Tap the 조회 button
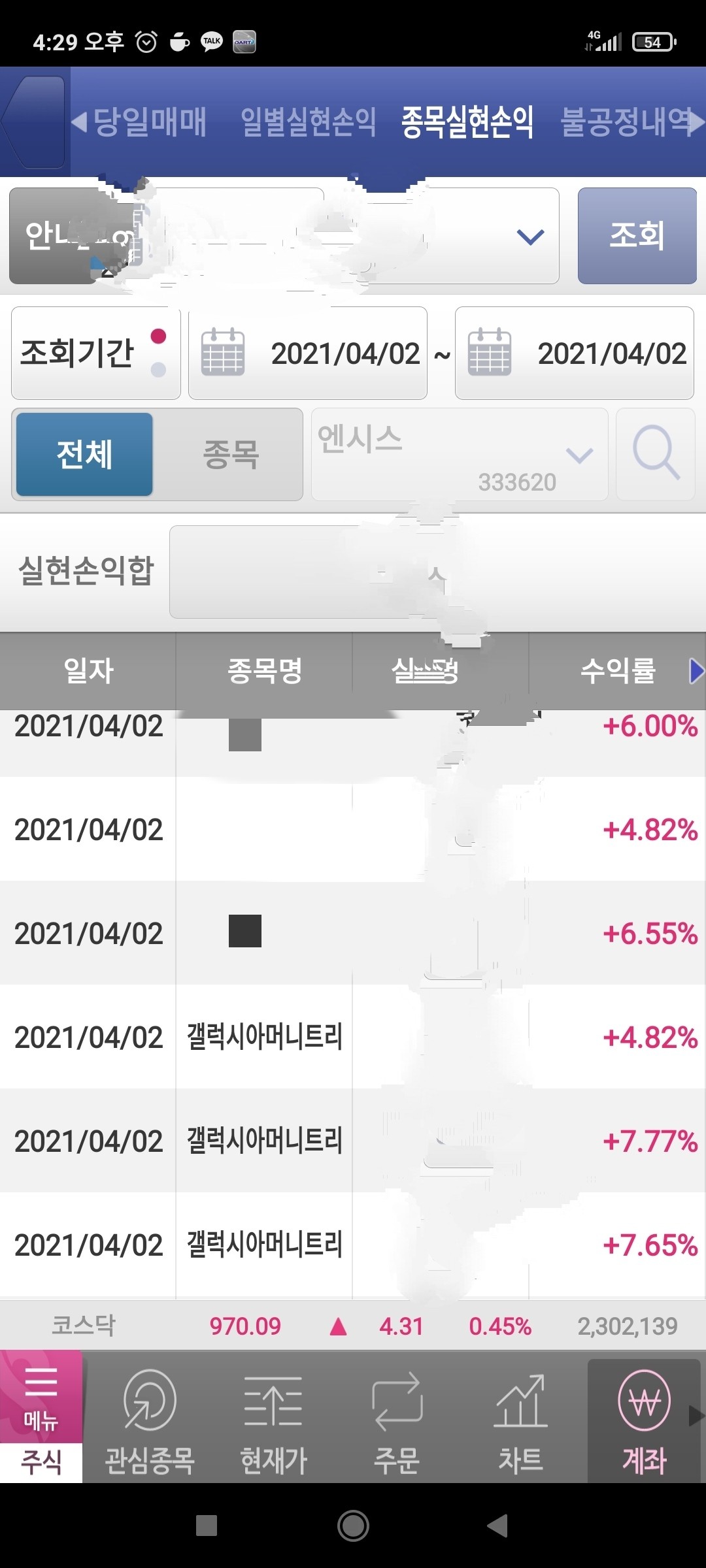The width and height of the screenshot is (706, 1568). pos(637,236)
